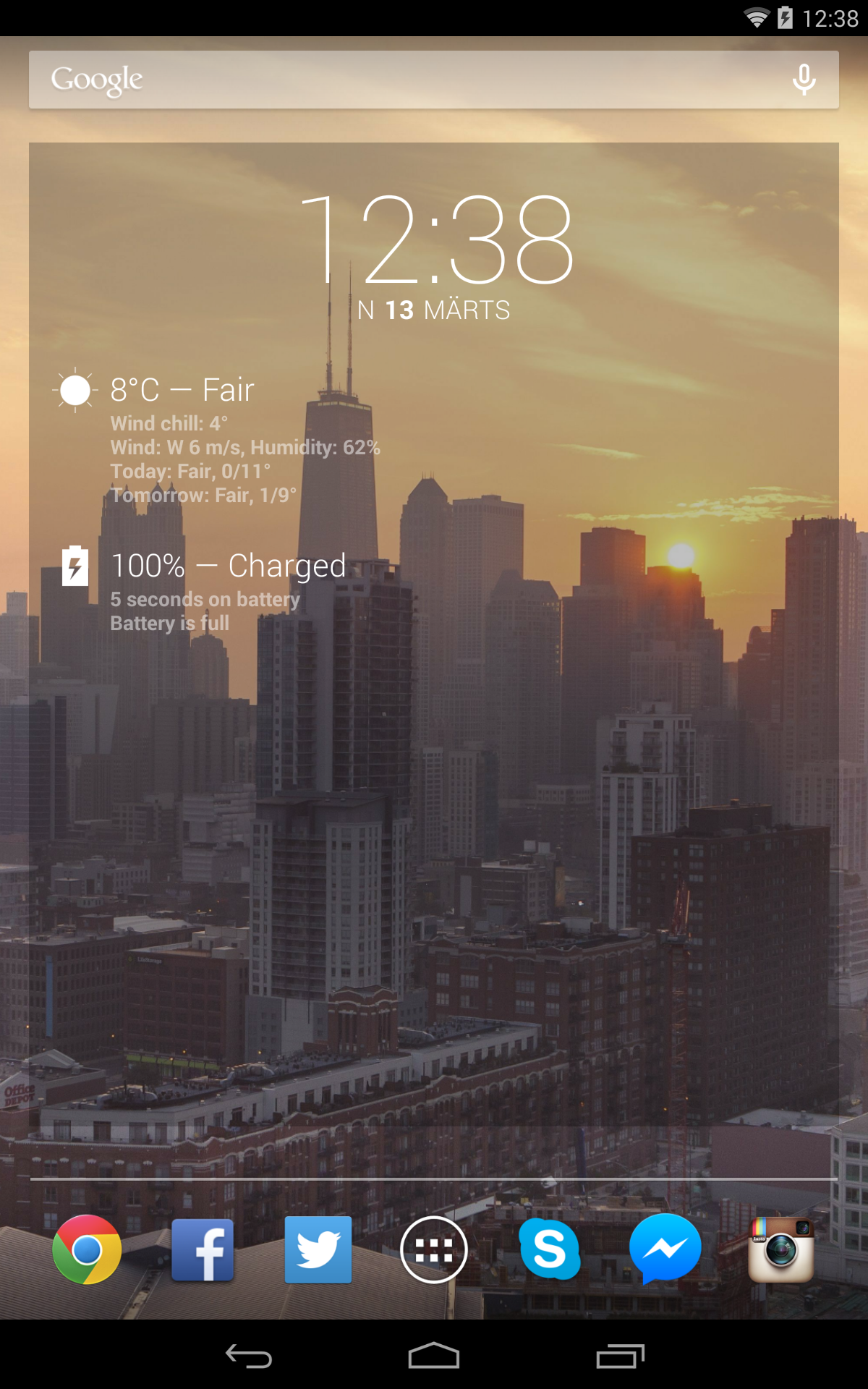Screen dimensions: 868x1389
Task: Open the 100% Charged battery info
Action: tap(229, 566)
